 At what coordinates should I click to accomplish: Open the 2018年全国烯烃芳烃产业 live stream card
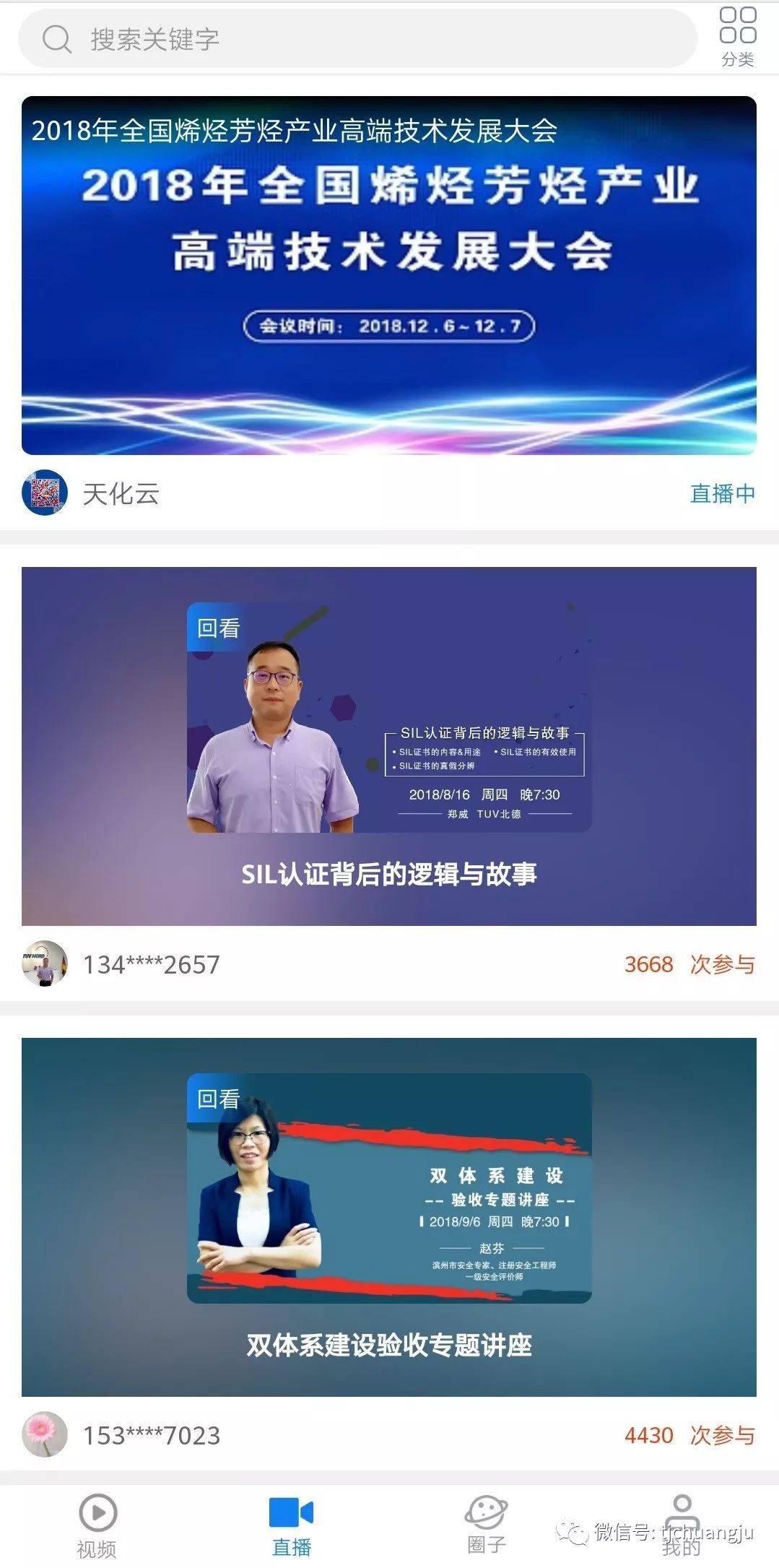point(389,275)
